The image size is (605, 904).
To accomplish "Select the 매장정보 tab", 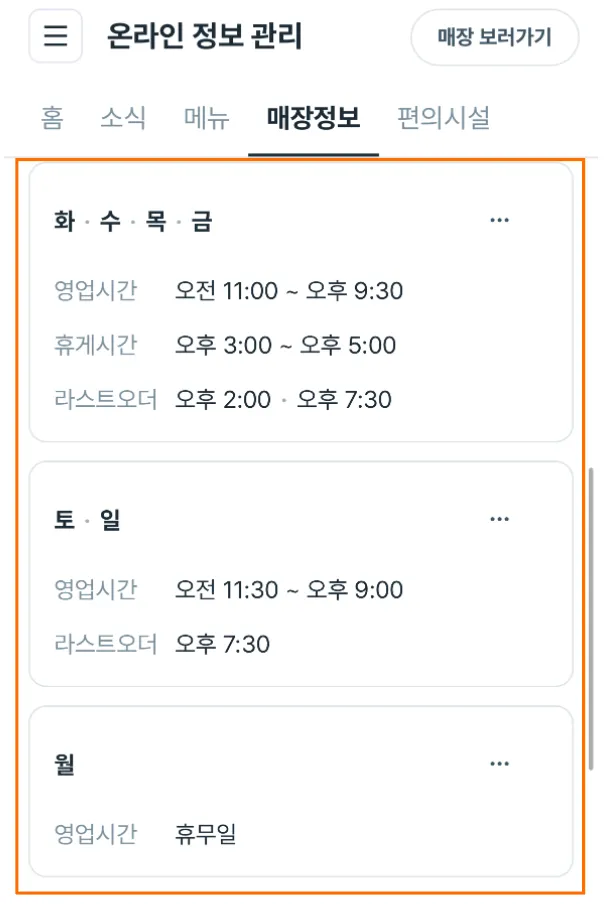I will point(313,118).
